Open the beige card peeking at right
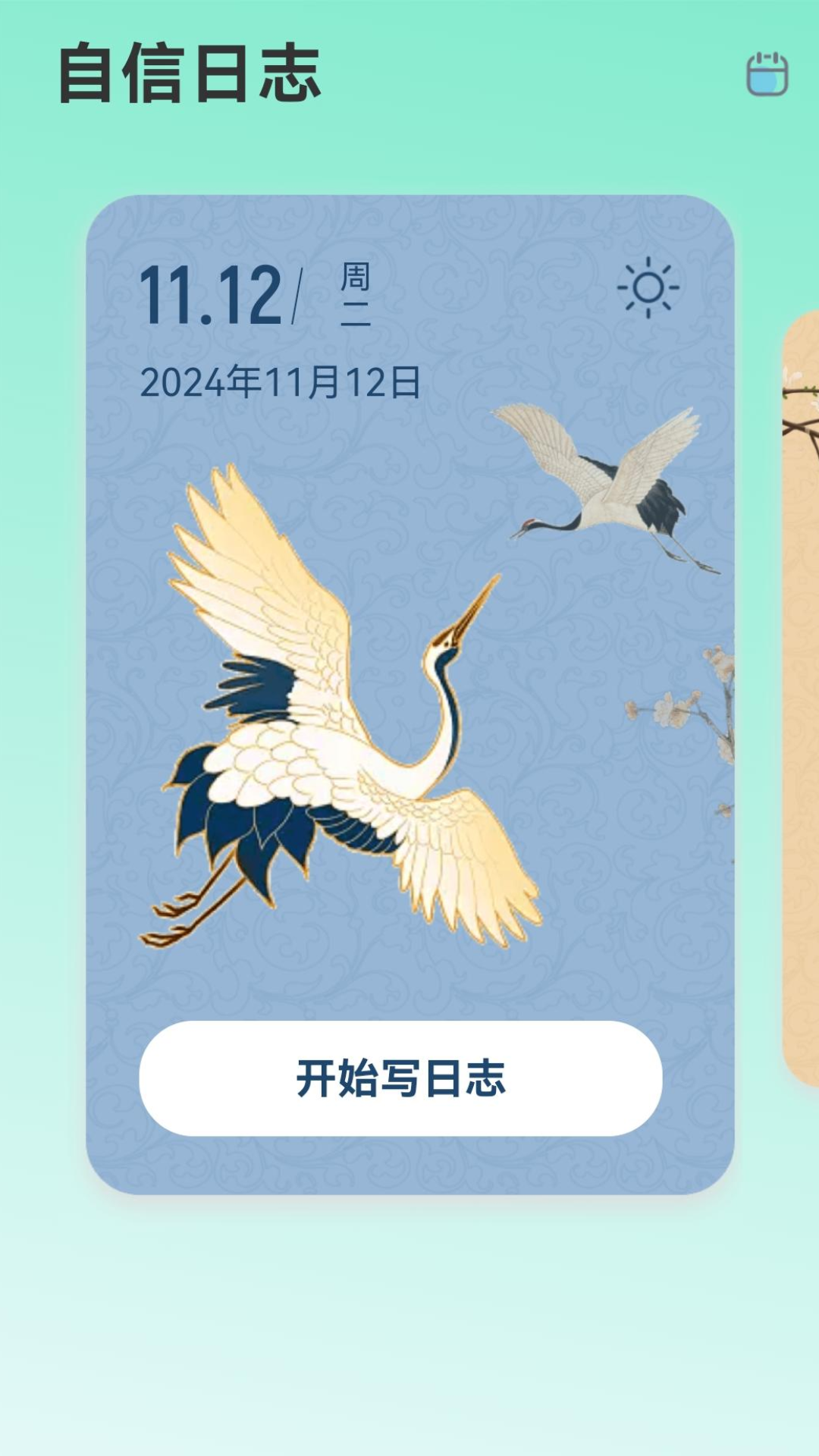 [x=801, y=698]
